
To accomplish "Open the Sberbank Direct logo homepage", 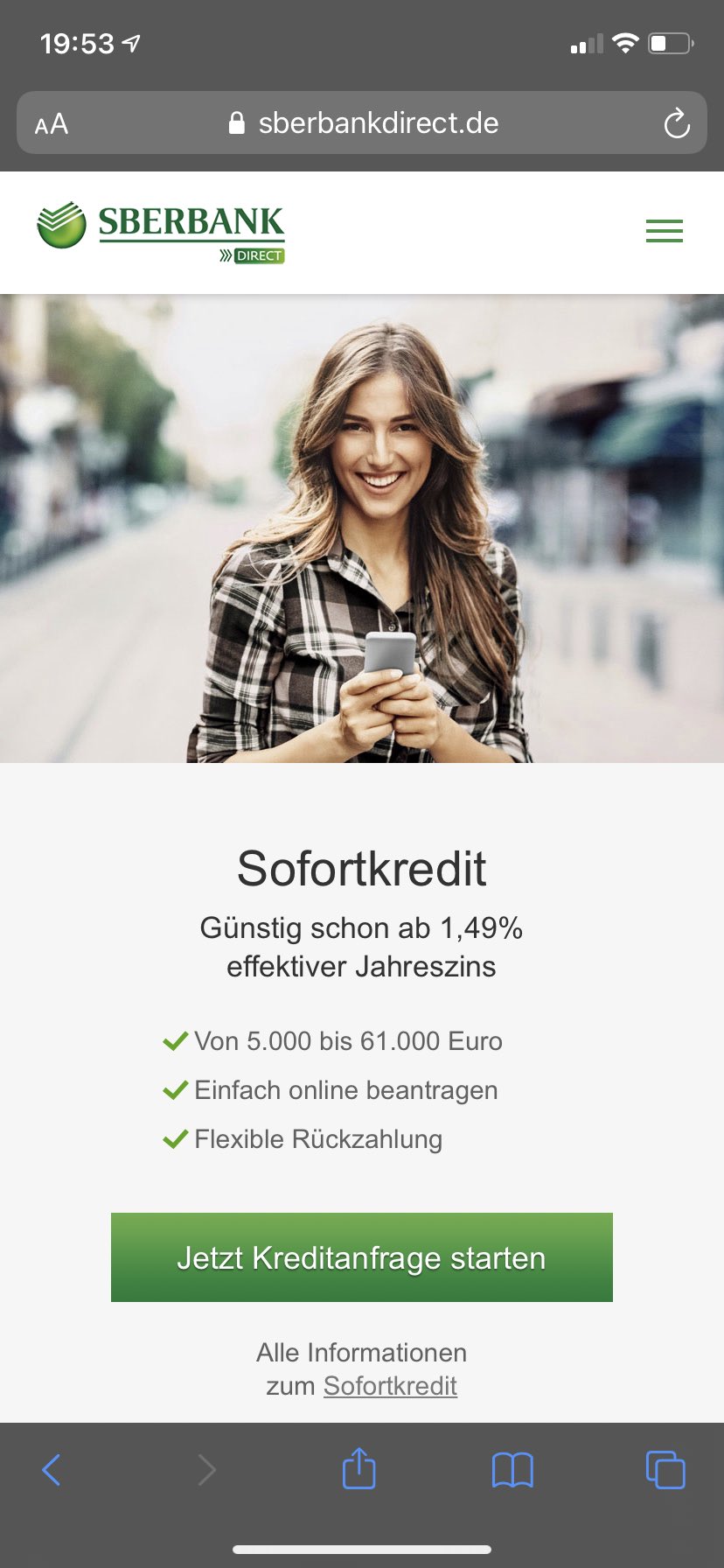I will (x=161, y=231).
